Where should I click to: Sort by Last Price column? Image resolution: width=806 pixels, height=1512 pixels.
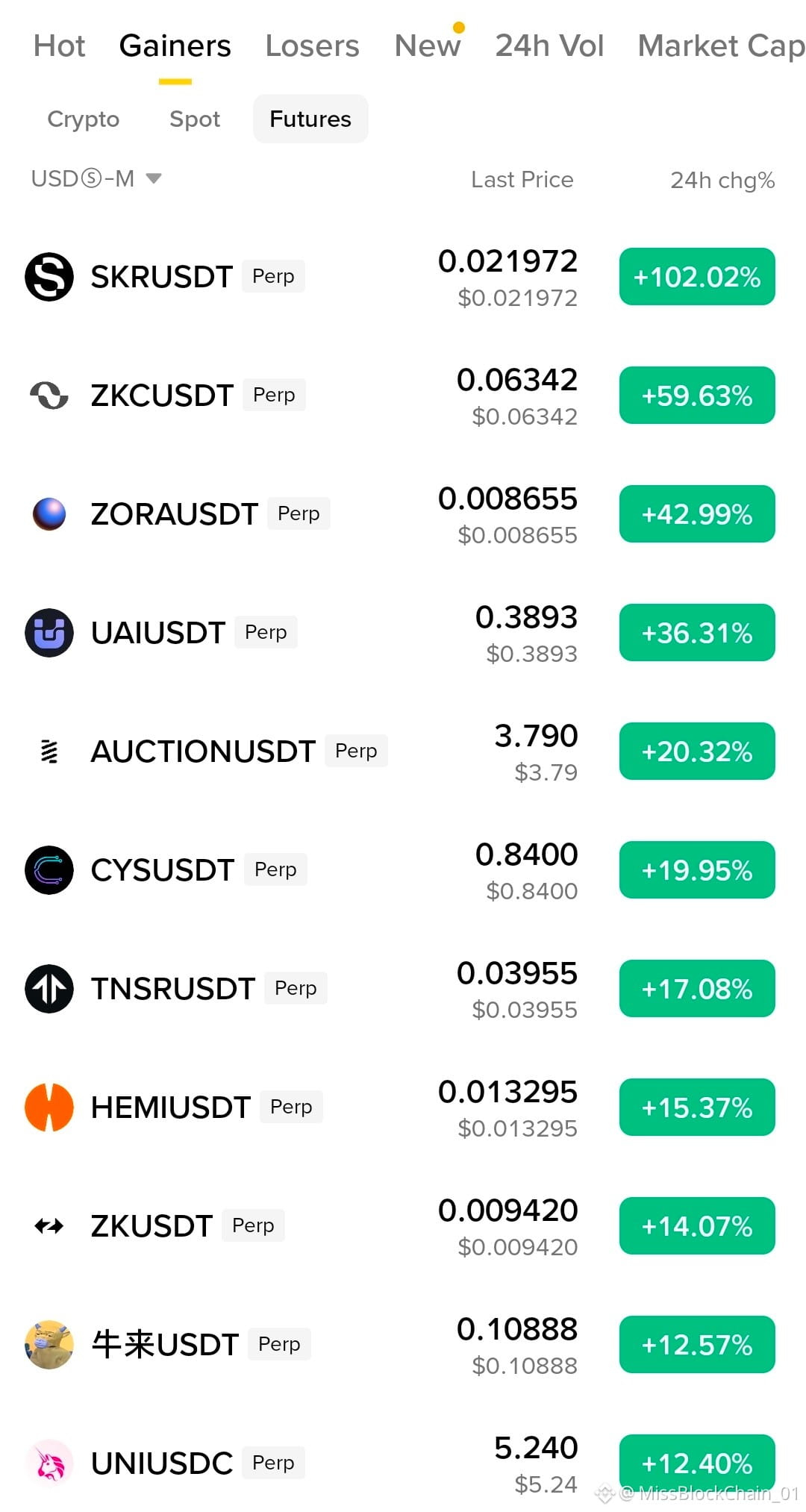(522, 180)
